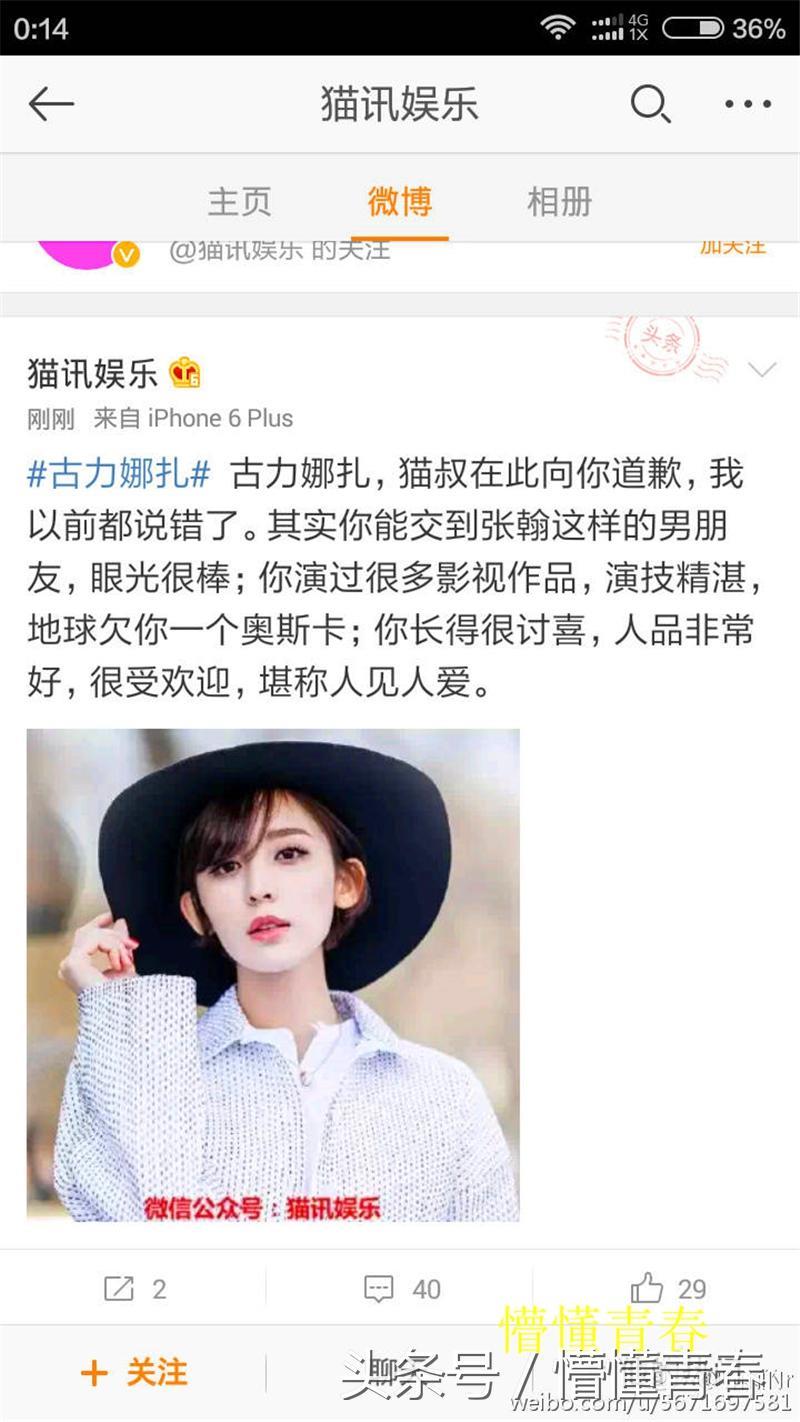Open the three-dot overflow menu
The height and width of the screenshot is (1422, 800).
748,104
